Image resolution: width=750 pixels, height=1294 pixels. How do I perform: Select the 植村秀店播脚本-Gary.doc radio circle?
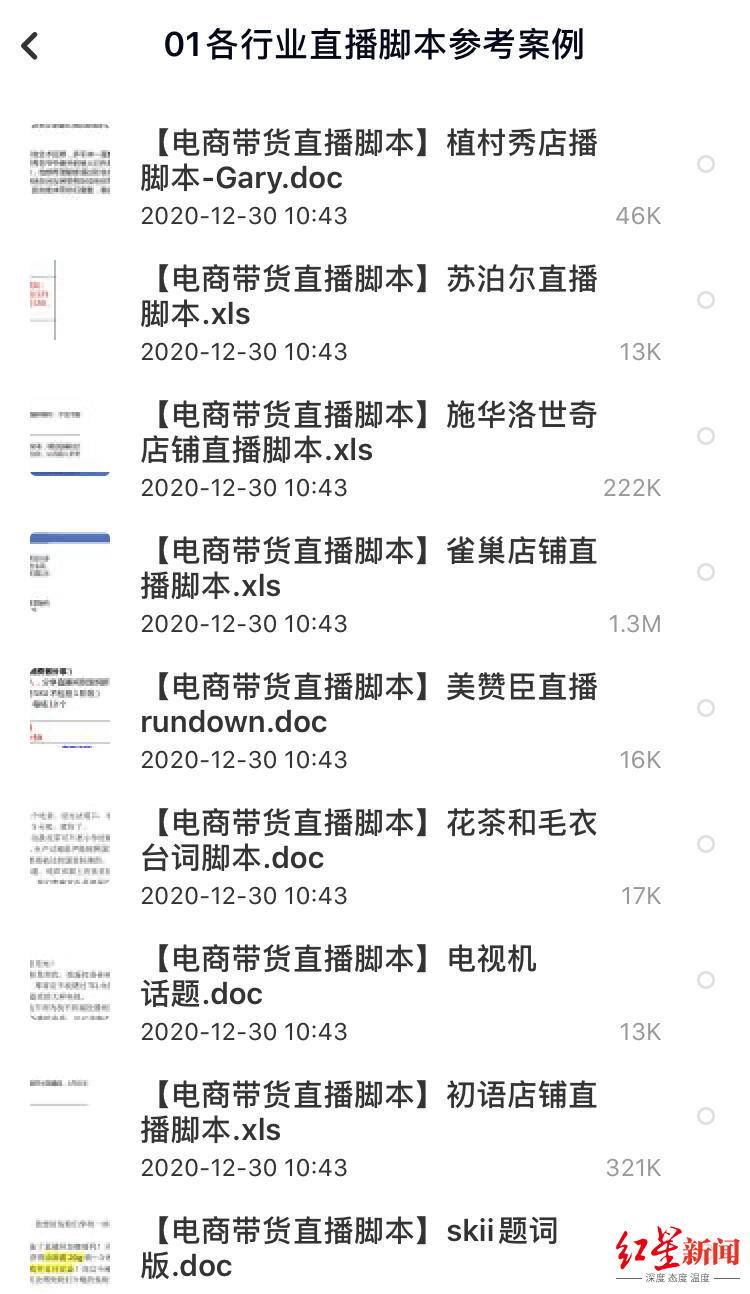pos(706,164)
